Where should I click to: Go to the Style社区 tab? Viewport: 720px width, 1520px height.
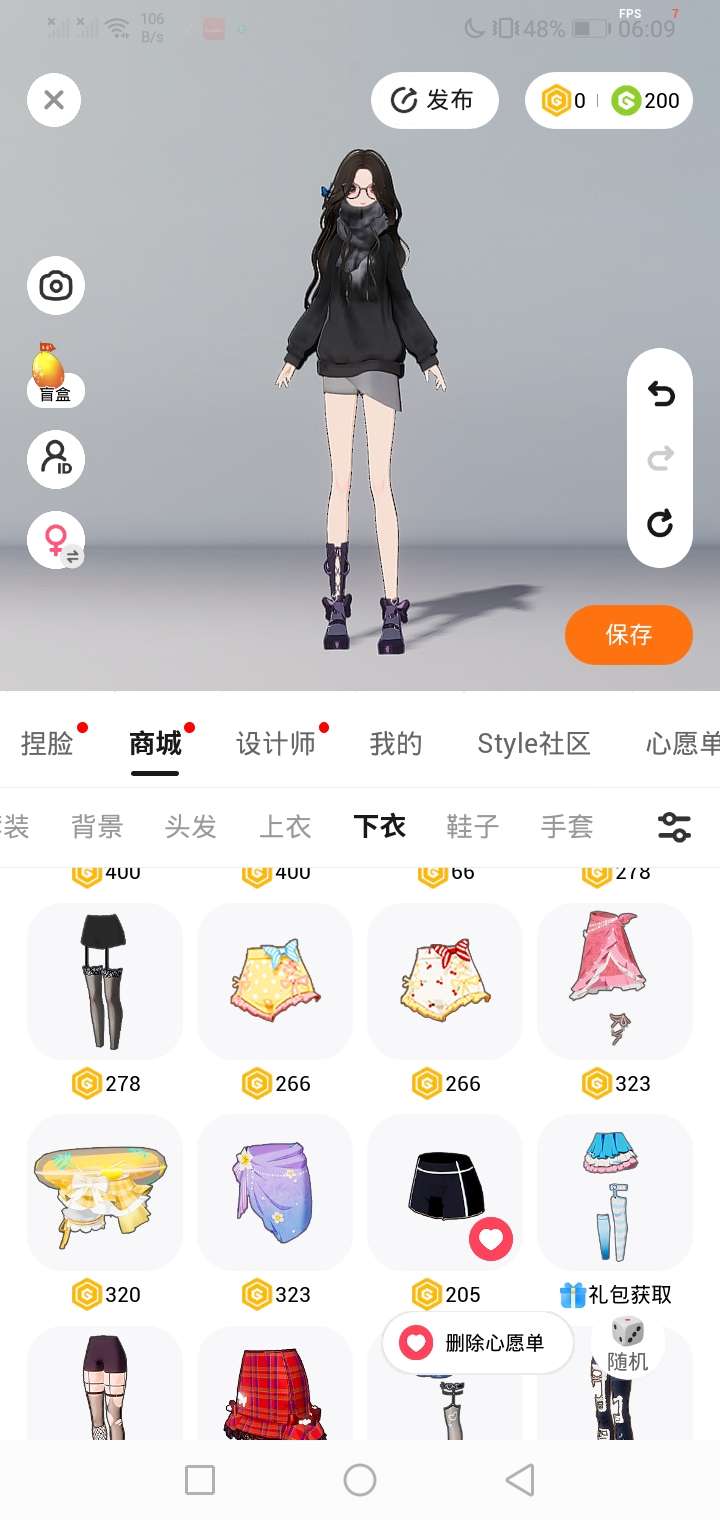pyautogui.click(x=534, y=744)
